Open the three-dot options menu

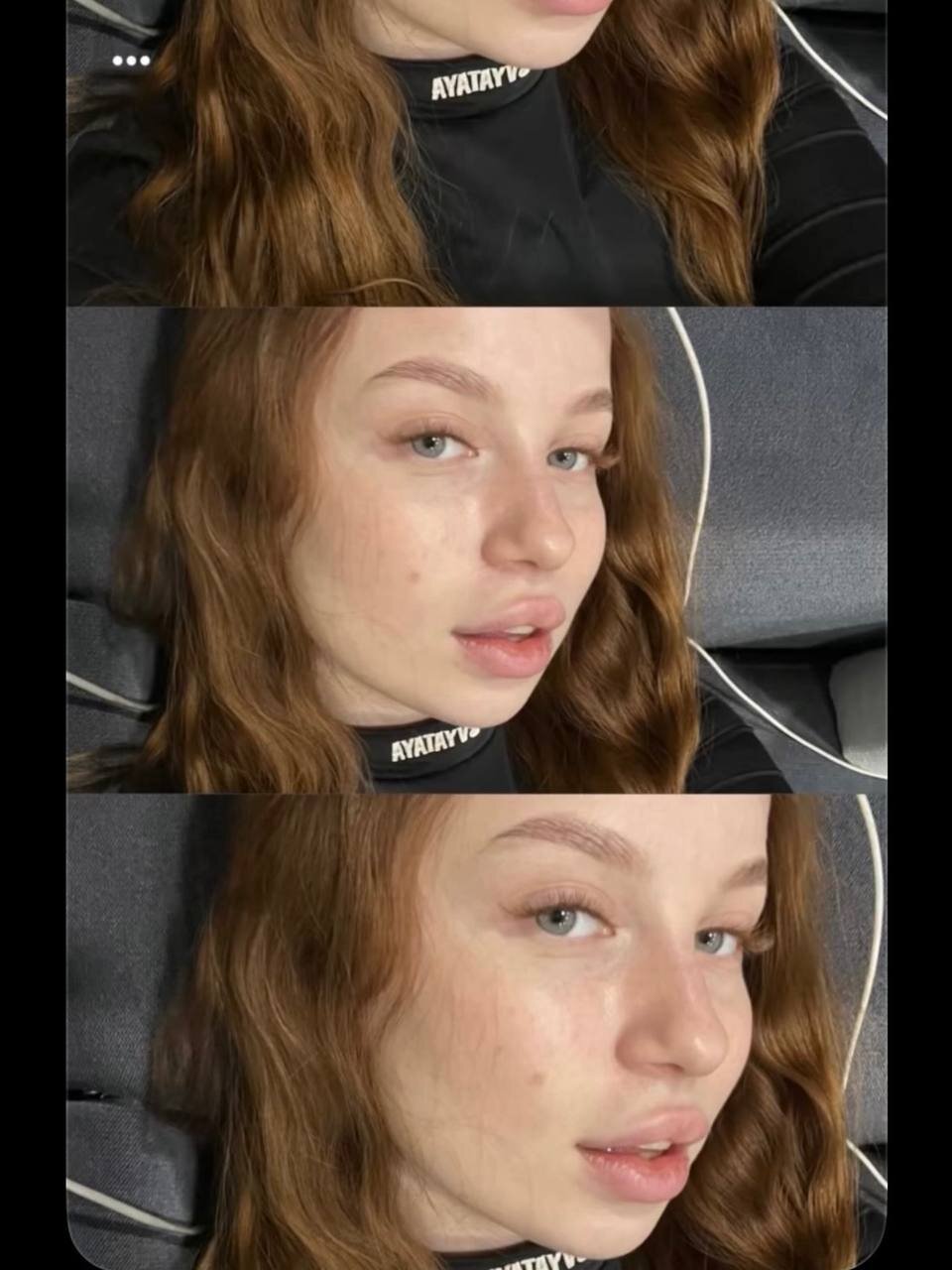coord(131,61)
